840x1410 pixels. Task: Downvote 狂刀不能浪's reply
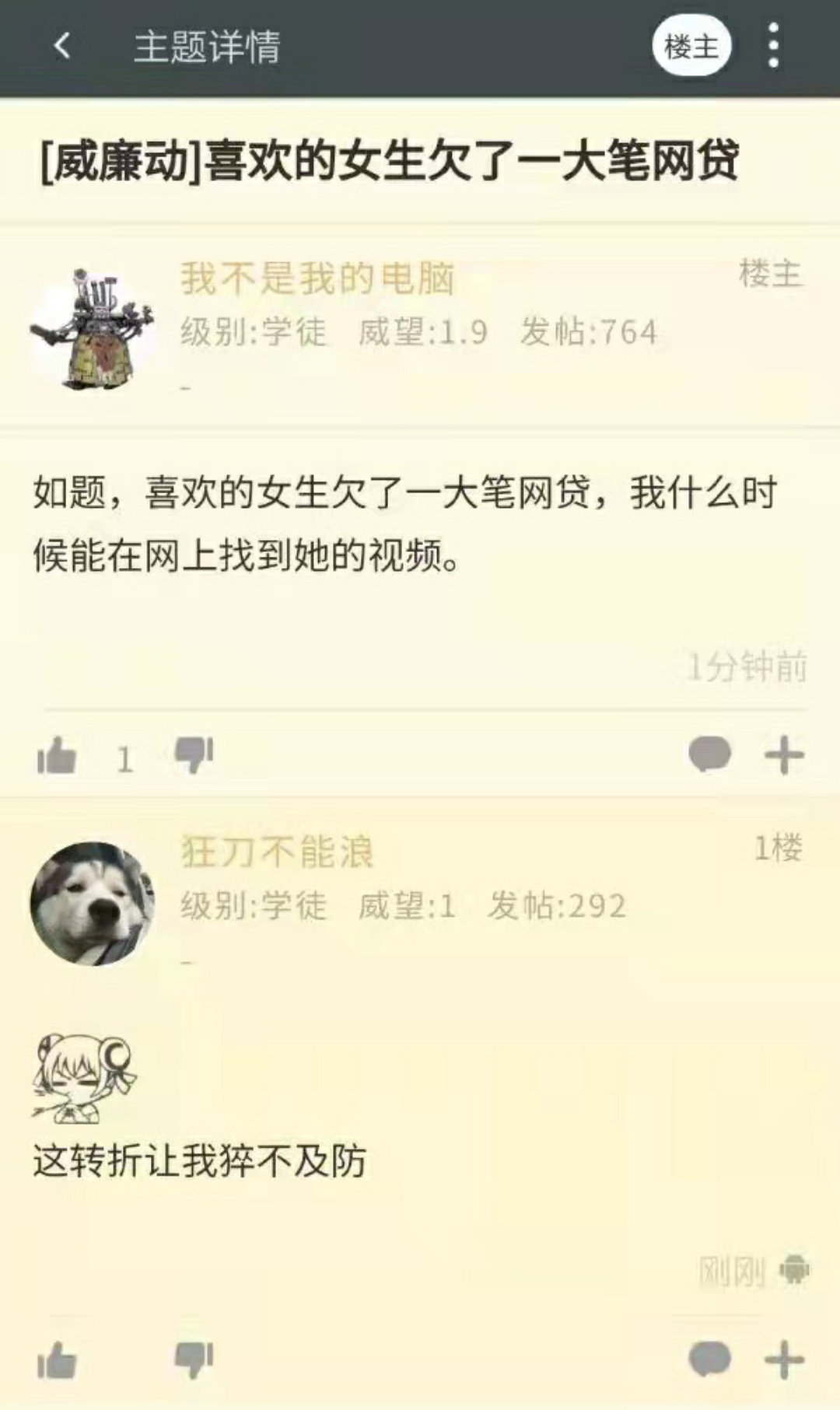click(x=194, y=1360)
